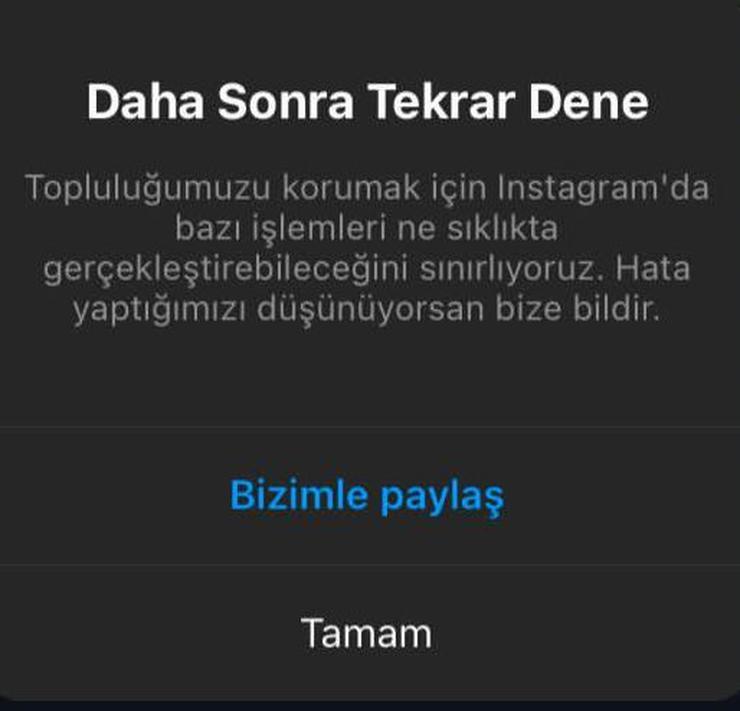The height and width of the screenshot is (711, 740).
Task: Tap the "Bizimle paylaş" button
Action: [367, 496]
